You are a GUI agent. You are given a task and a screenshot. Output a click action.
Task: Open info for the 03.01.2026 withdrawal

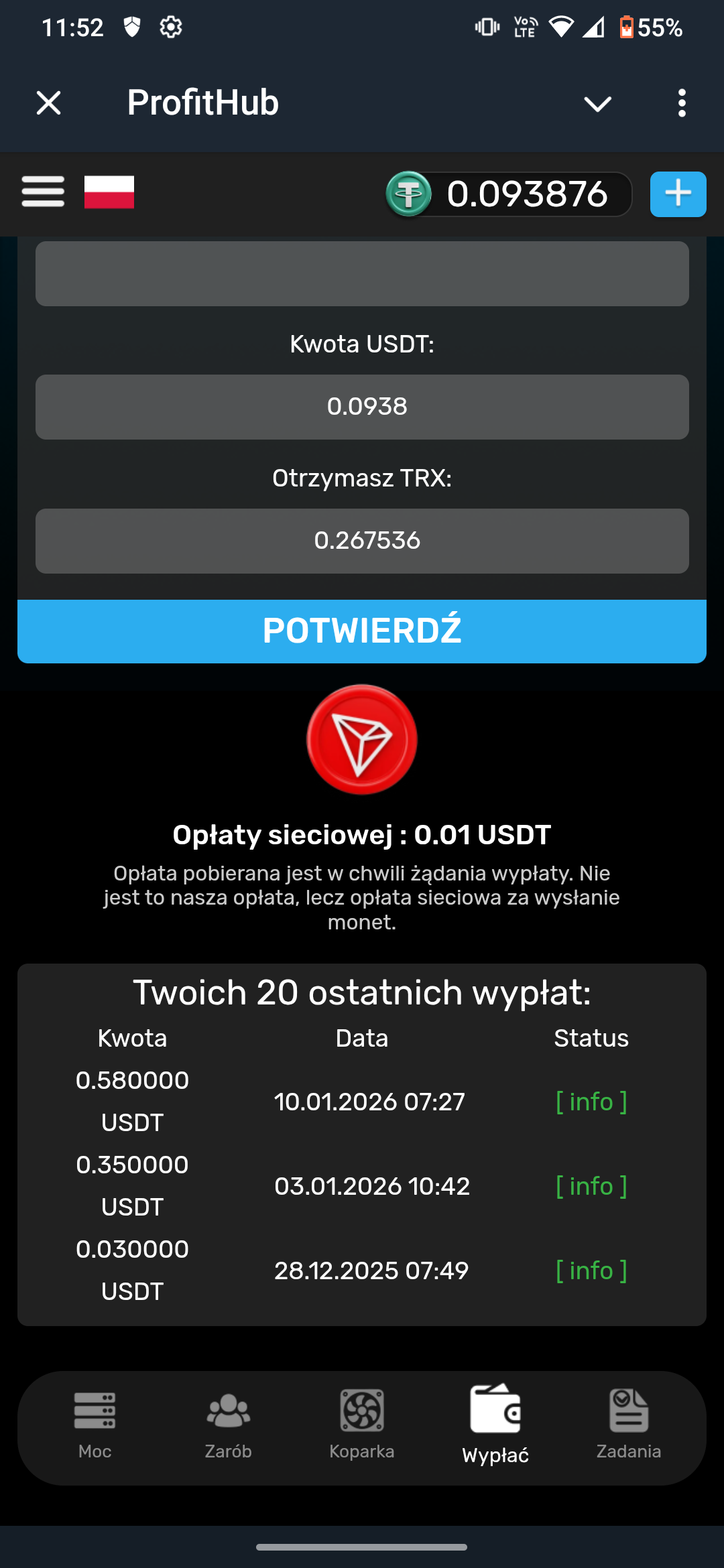click(x=591, y=1186)
